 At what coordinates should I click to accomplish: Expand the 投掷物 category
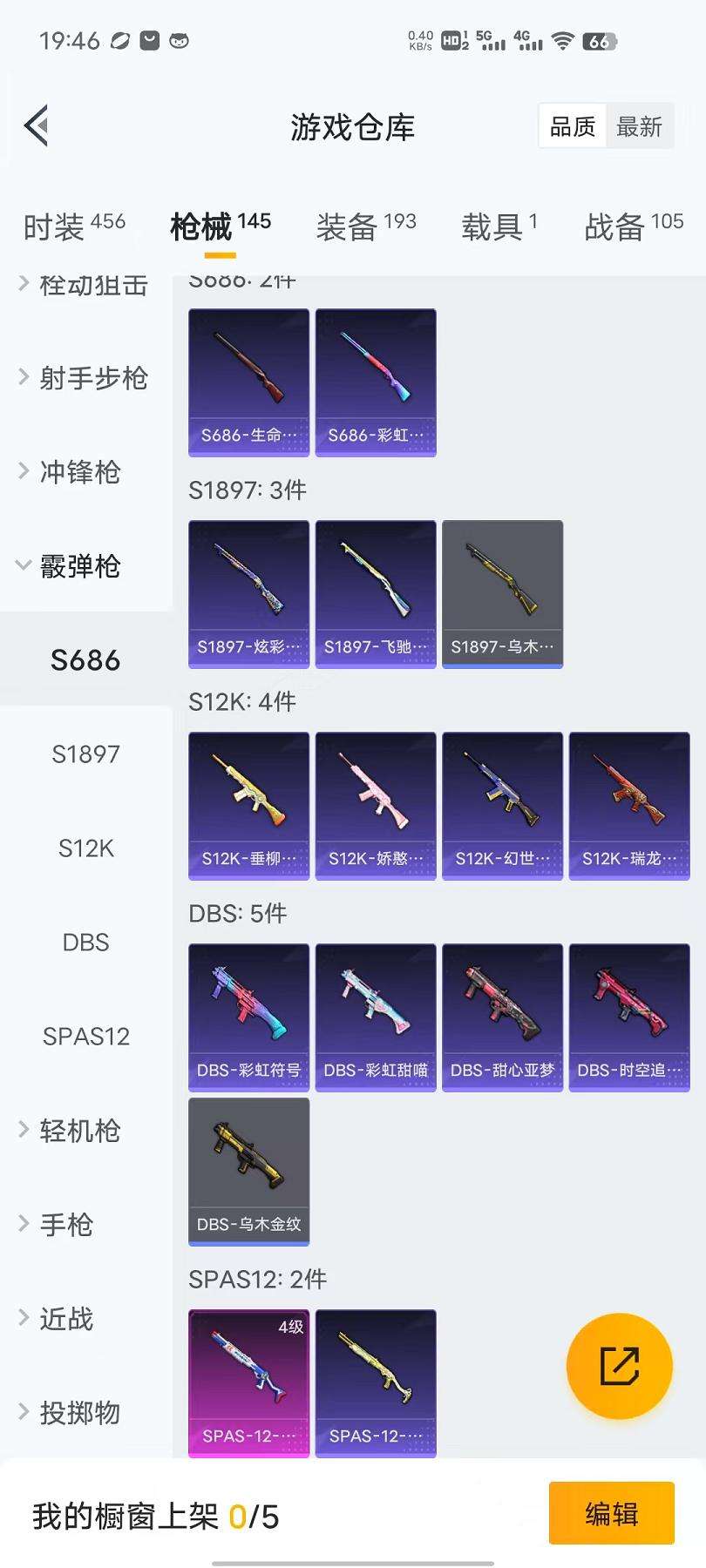tap(78, 1413)
